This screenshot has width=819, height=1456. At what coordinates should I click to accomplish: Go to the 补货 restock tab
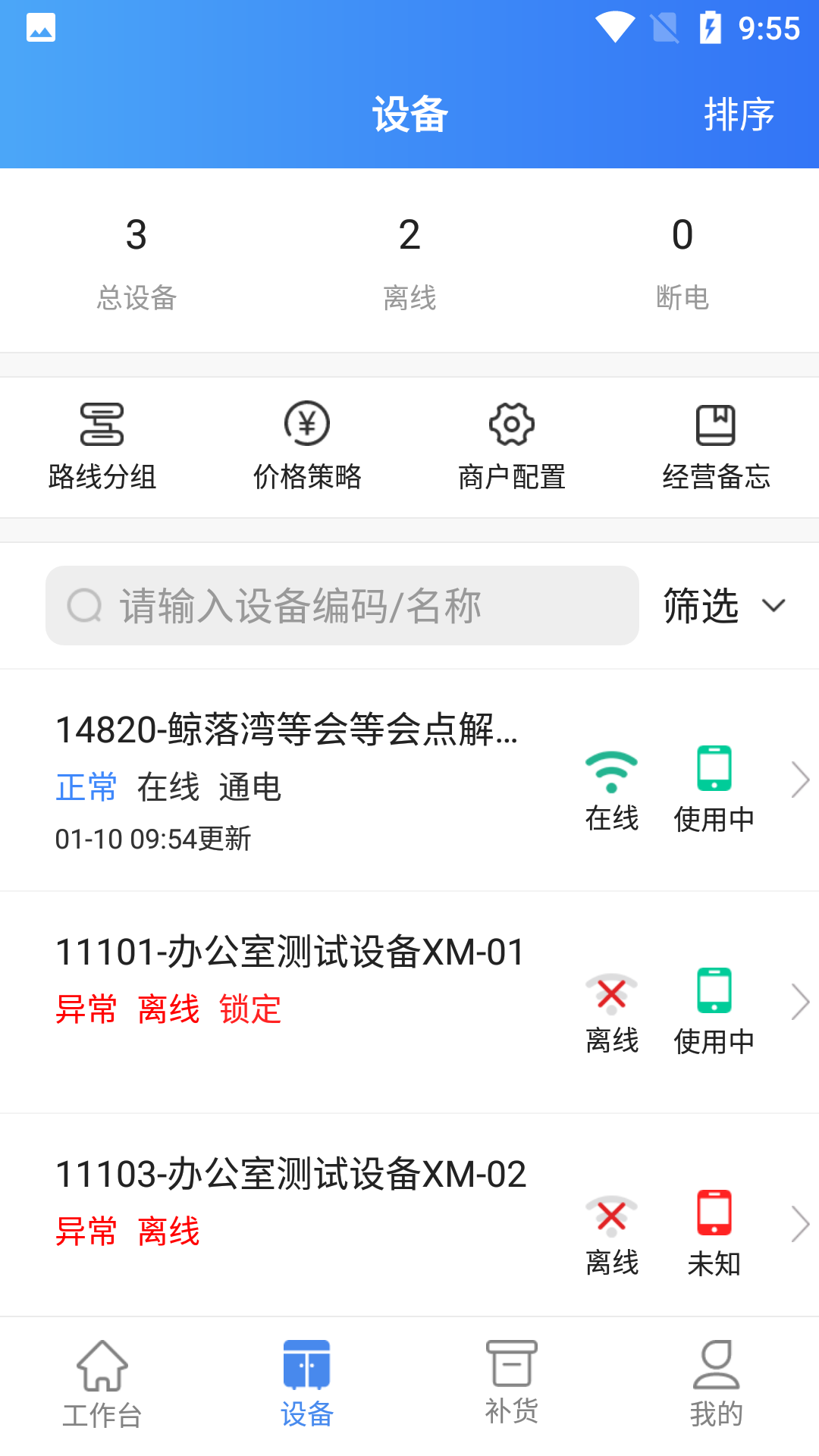tap(512, 1385)
